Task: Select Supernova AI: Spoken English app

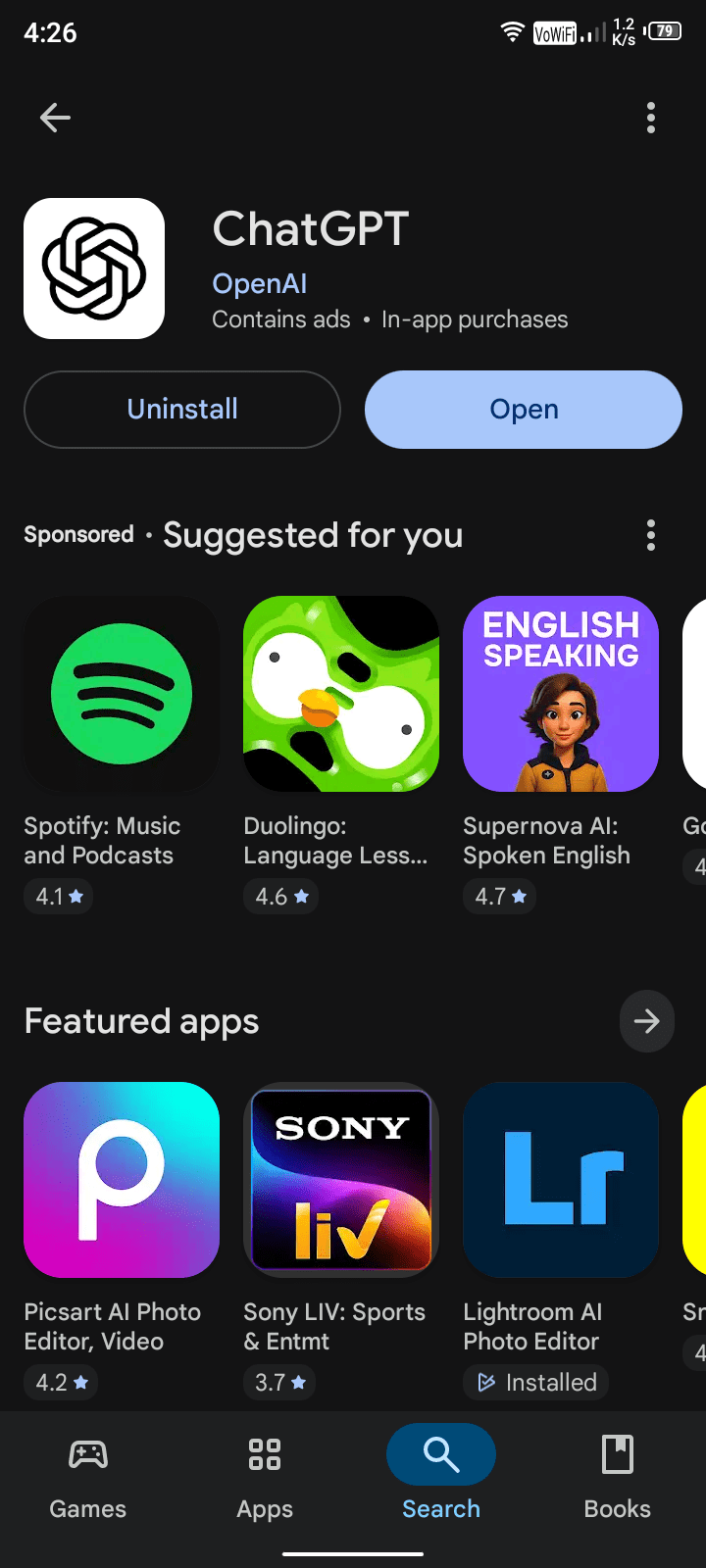Action: pos(561,695)
